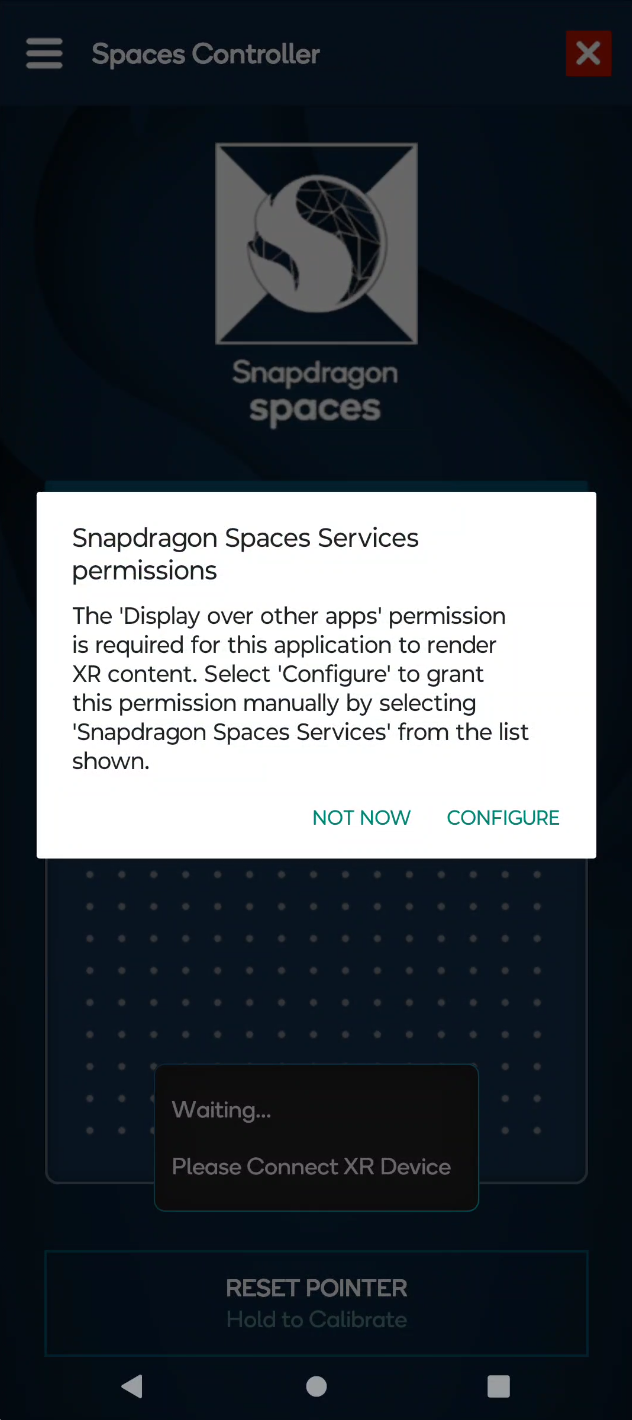632x1420 pixels.
Task: Open the hamburger drawer menu
Action: tap(44, 54)
